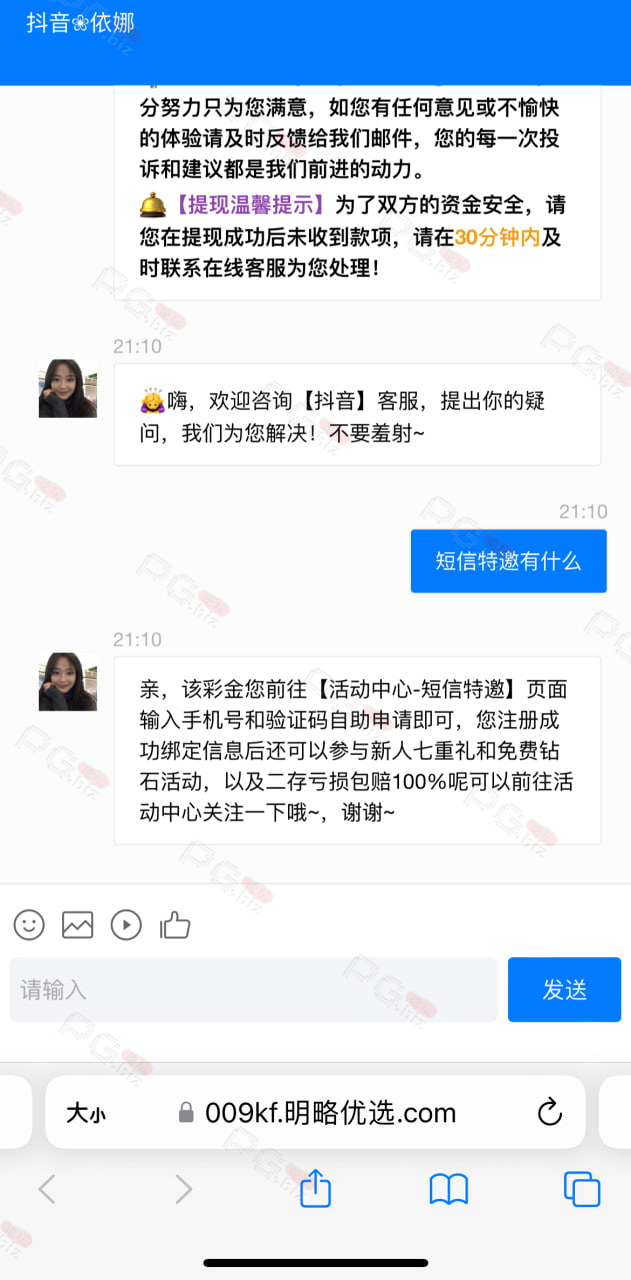Viewport: 631px width, 1280px height.
Task: Open the 大小 text size menu
Action: (86, 1113)
